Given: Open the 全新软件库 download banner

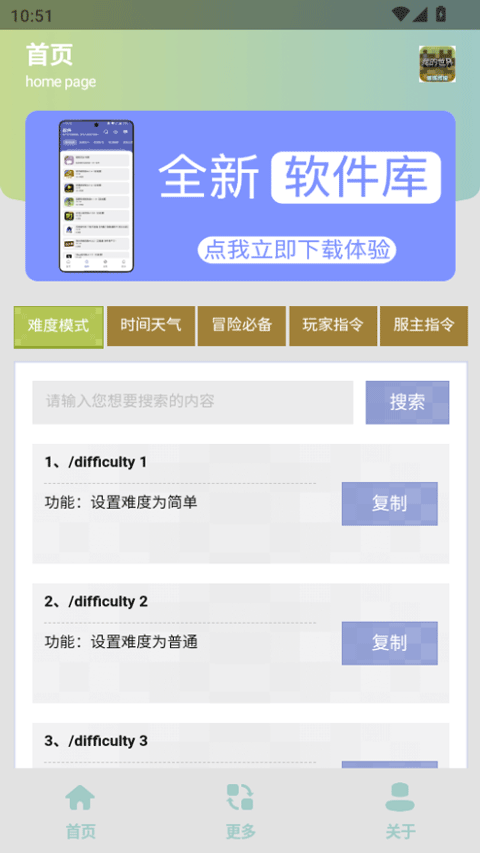Looking at the screenshot, I should [x=240, y=196].
